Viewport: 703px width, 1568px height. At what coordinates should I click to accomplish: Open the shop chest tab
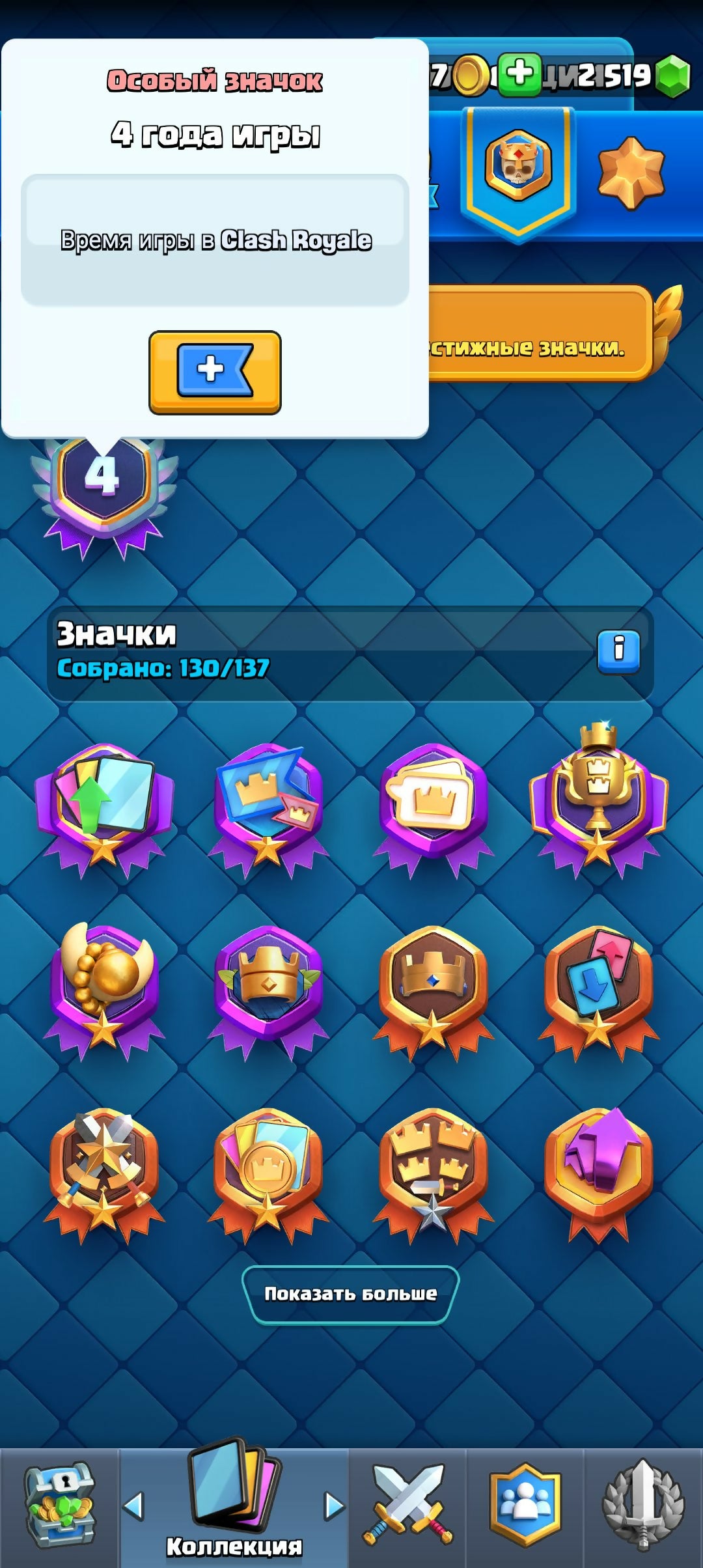pos(59,1505)
